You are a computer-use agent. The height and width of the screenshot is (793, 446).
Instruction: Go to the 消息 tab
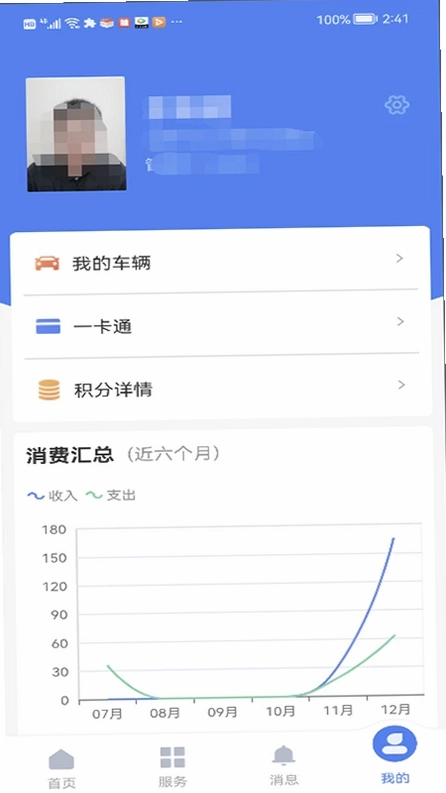[x=284, y=765]
